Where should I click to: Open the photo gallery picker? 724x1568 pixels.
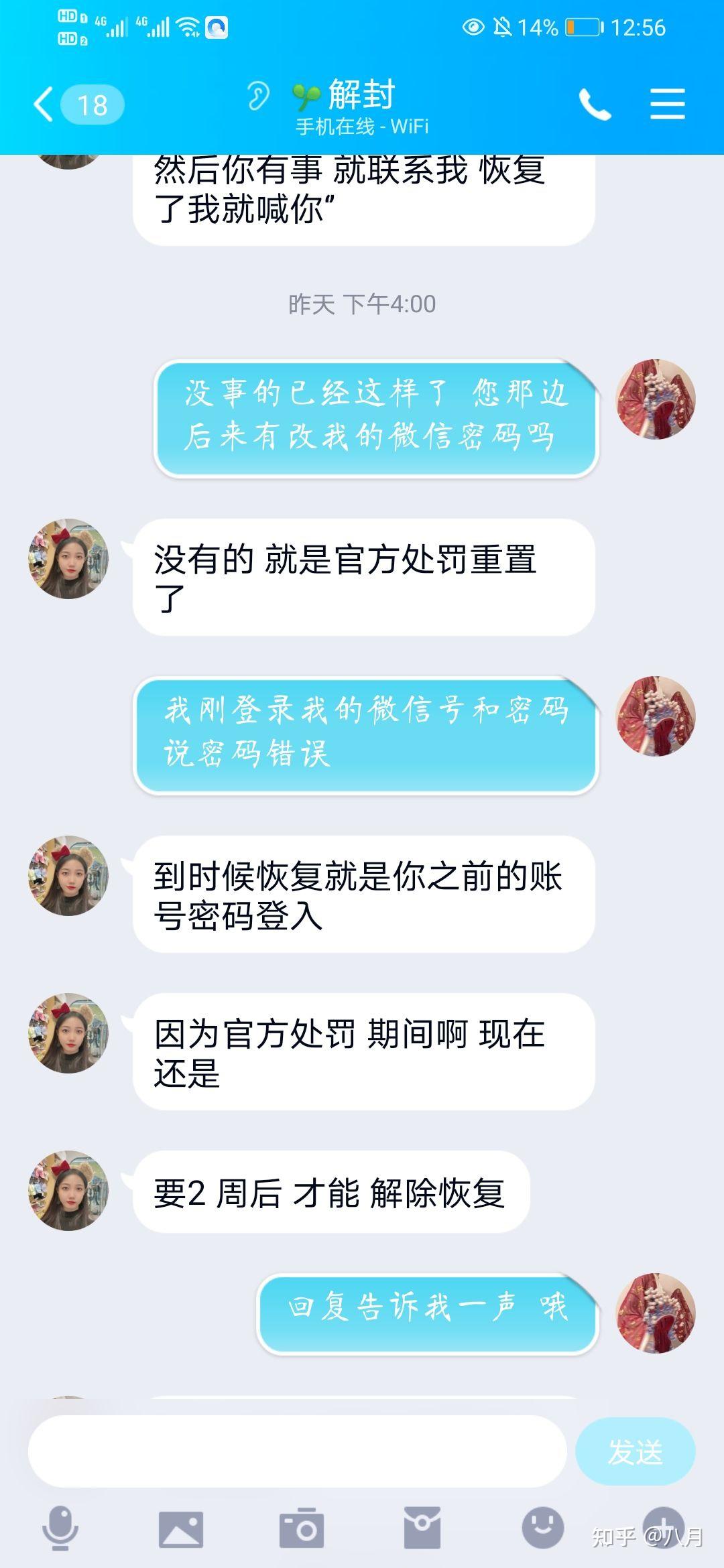point(181,1529)
